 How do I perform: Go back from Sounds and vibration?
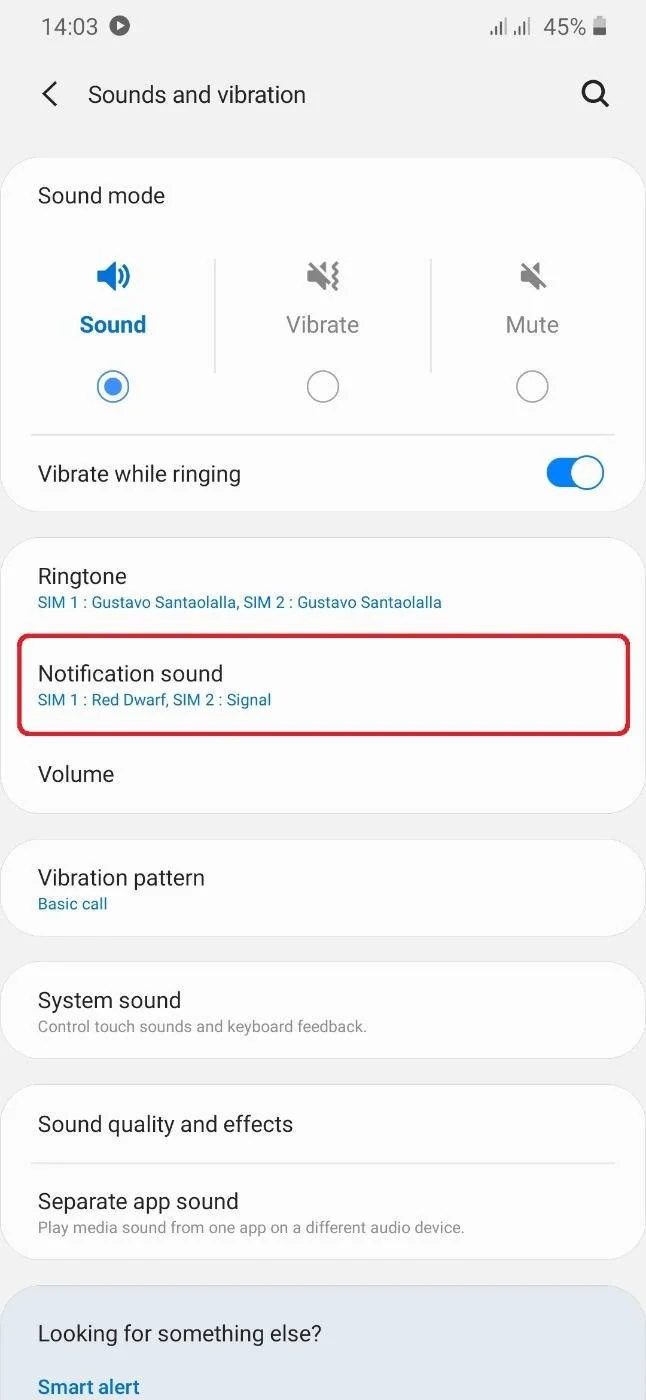click(50, 95)
